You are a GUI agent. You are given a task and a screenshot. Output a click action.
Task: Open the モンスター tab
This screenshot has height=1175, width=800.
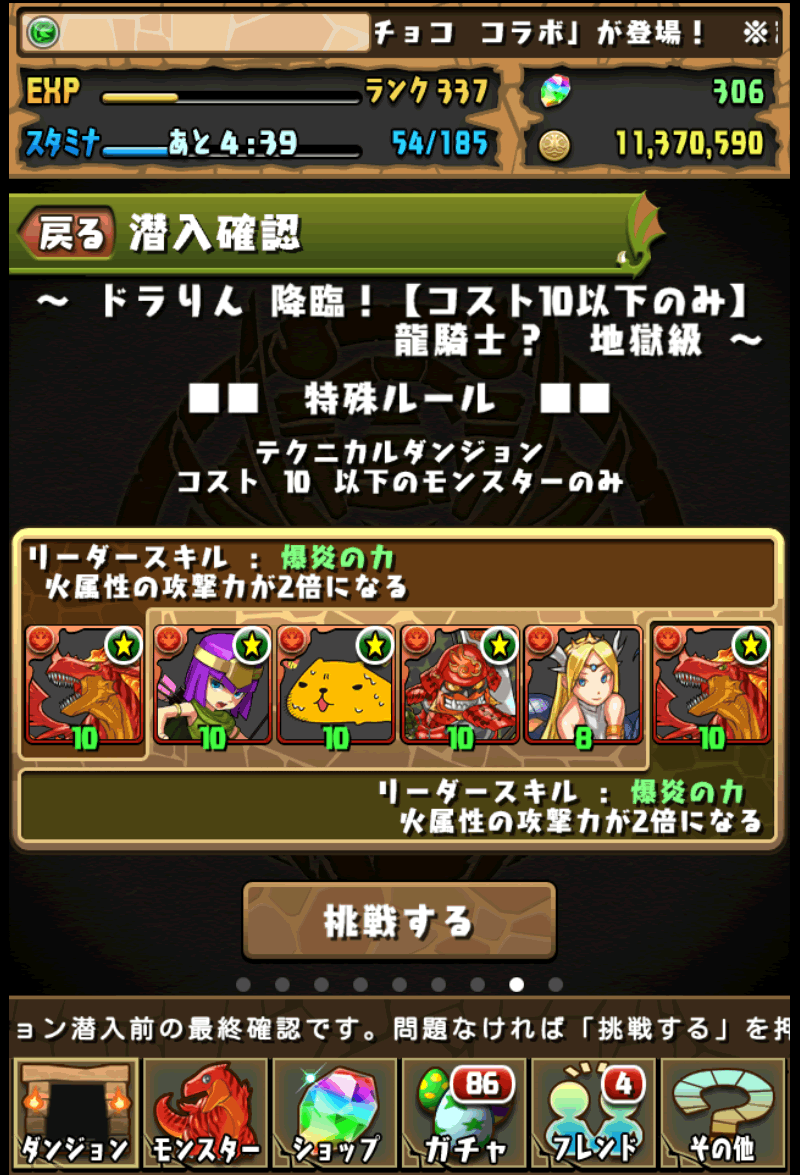tap(205, 1111)
